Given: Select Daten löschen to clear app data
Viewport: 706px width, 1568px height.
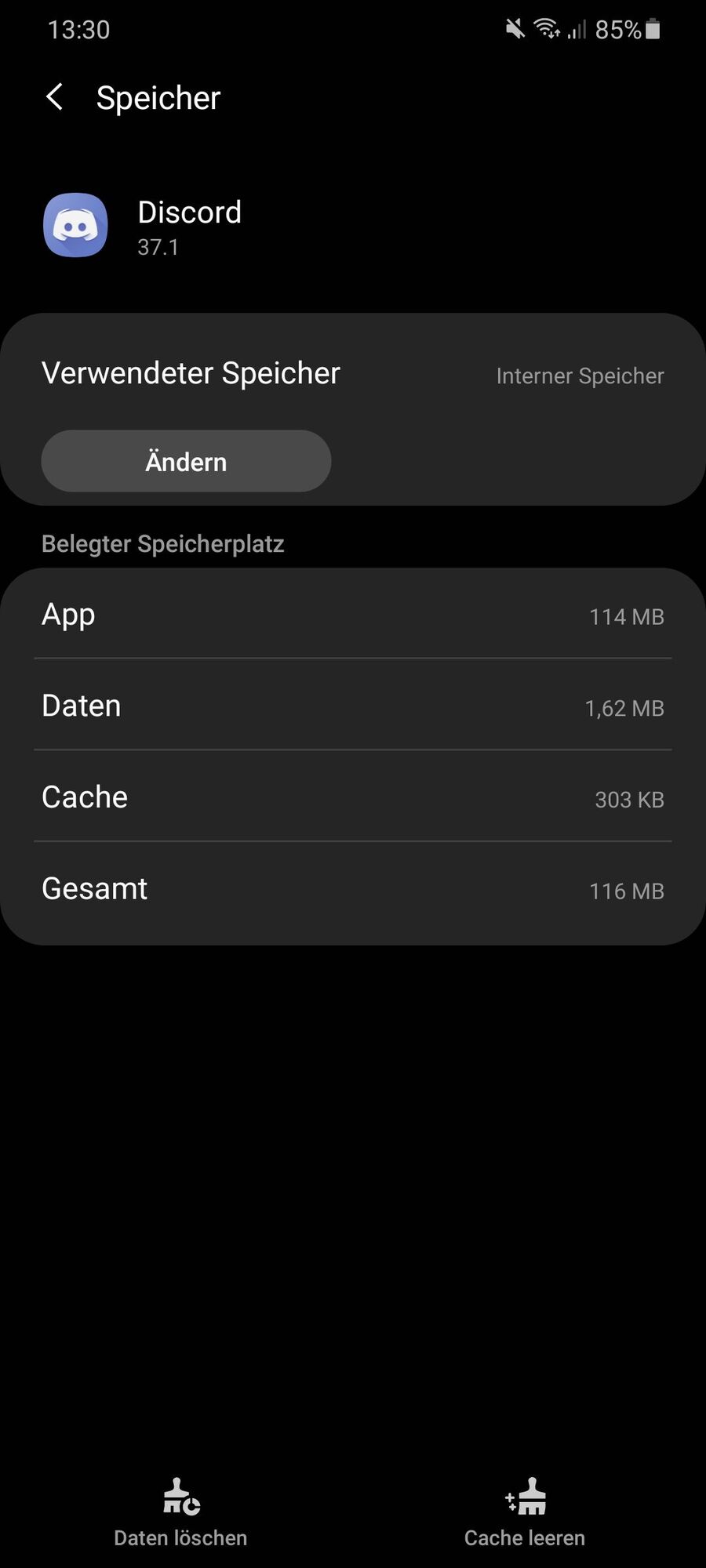Looking at the screenshot, I should pyautogui.click(x=180, y=1512).
